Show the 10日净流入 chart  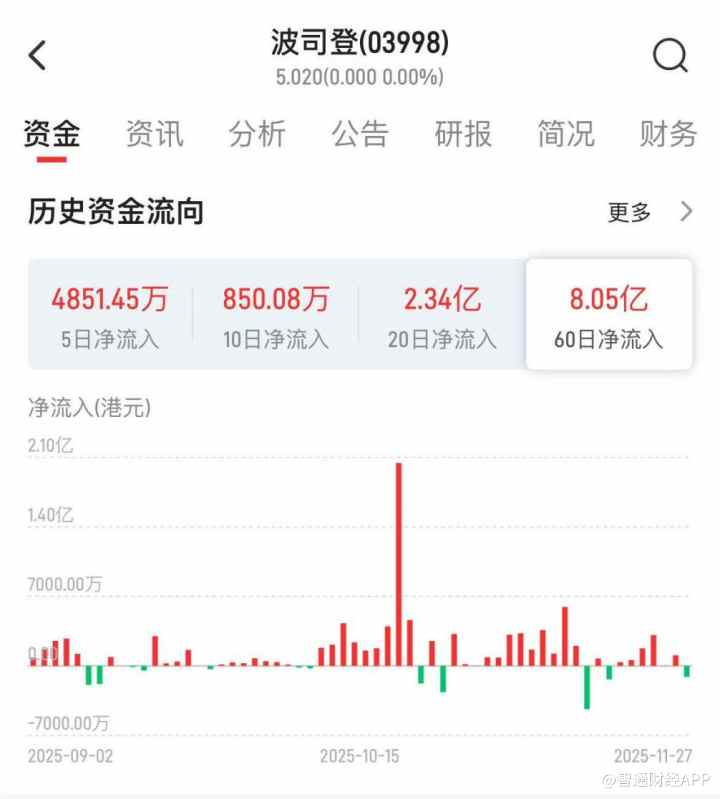[276, 315]
